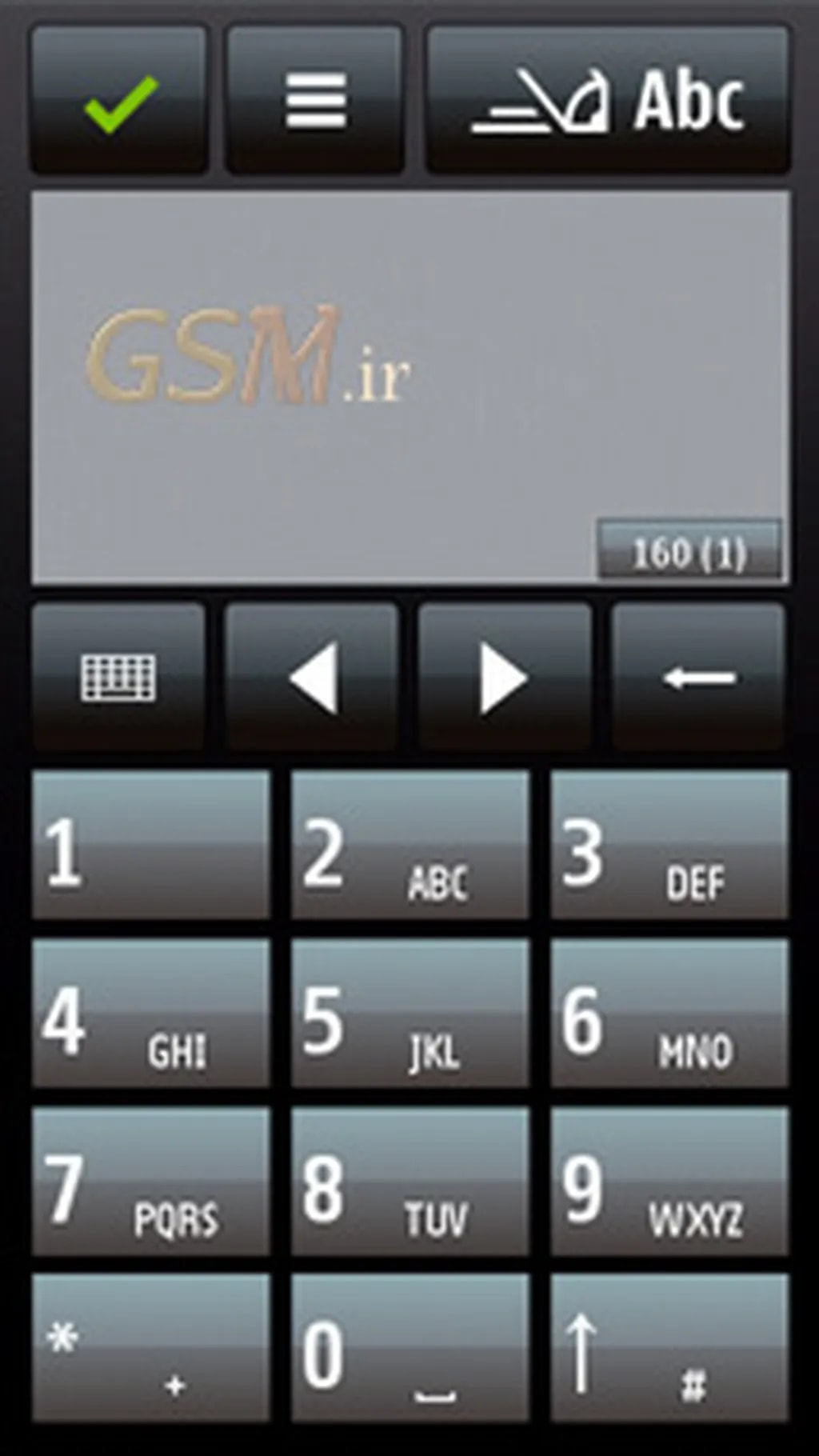Tap the 6 MNO key
This screenshot has width=819, height=1456.
tap(669, 1013)
